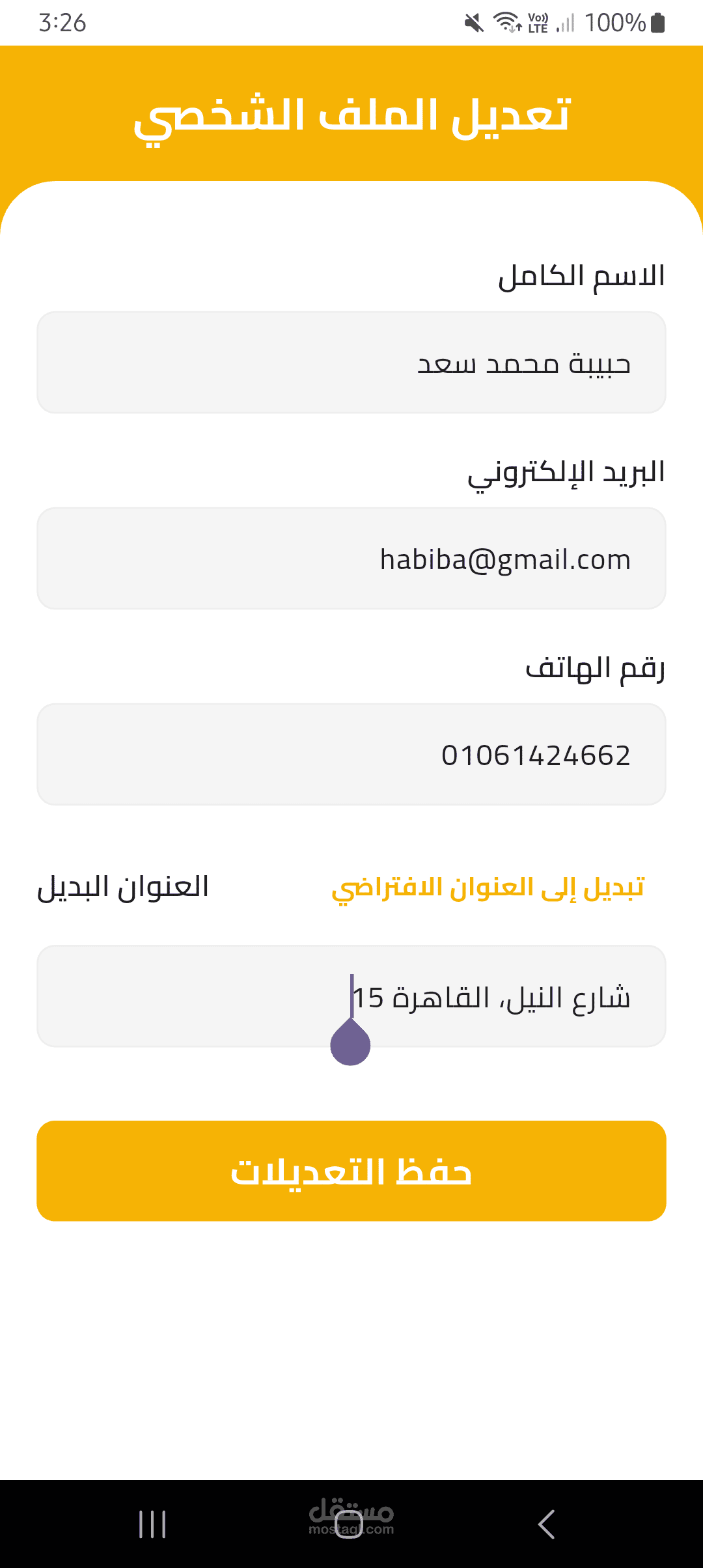
Task: Focus the phone number field 01061424662
Action: (x=351, y=755)
